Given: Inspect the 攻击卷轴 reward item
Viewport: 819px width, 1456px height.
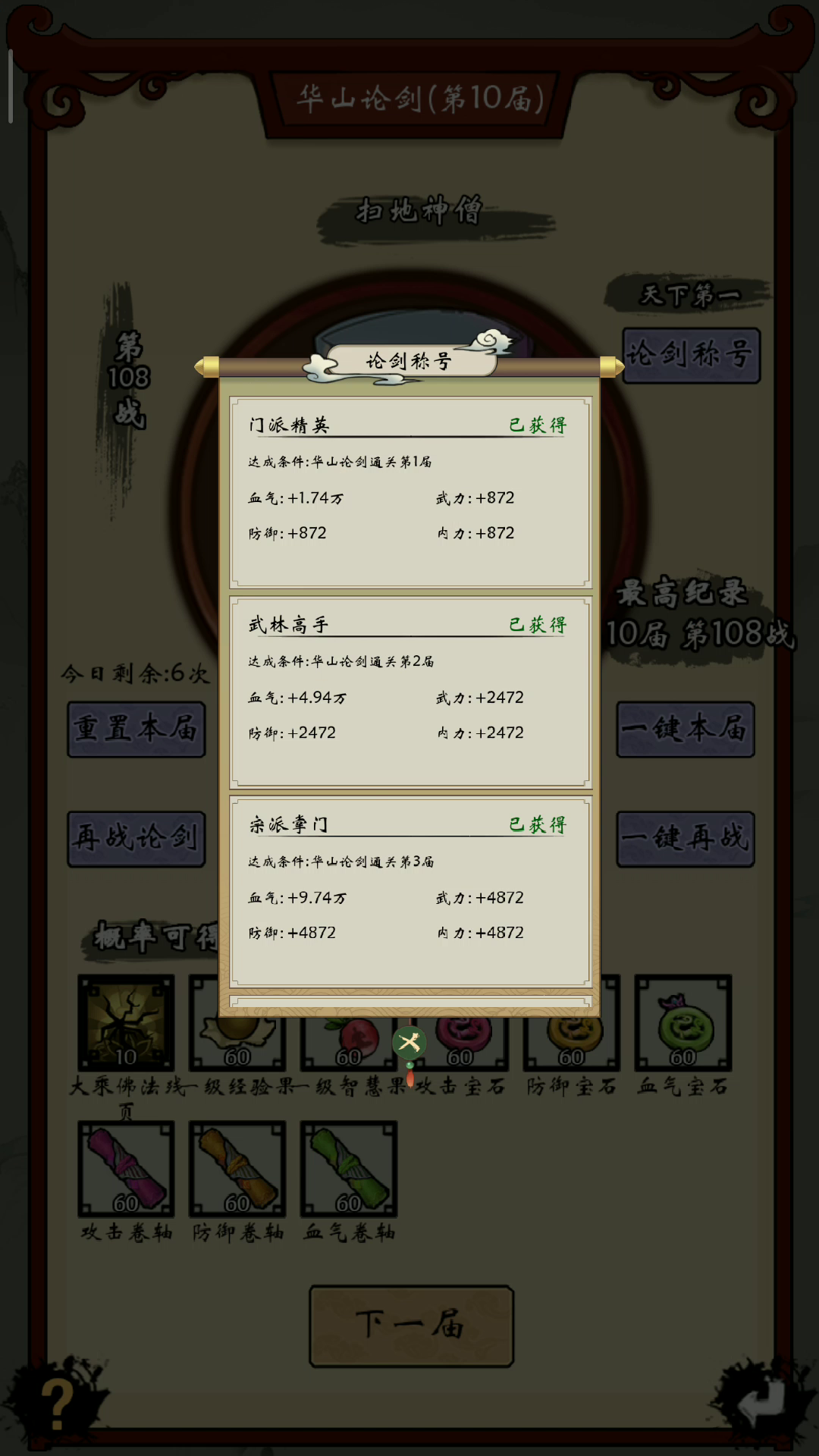Looking at the screenshot, I should pos(126,1169).
